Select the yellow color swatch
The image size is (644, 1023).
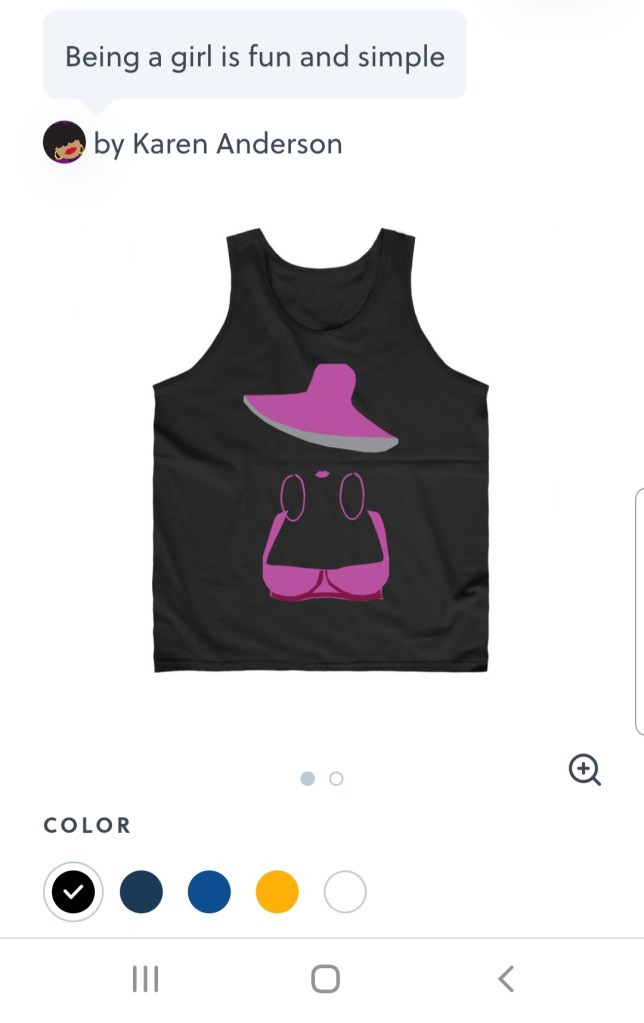click(x=277, y=891)
